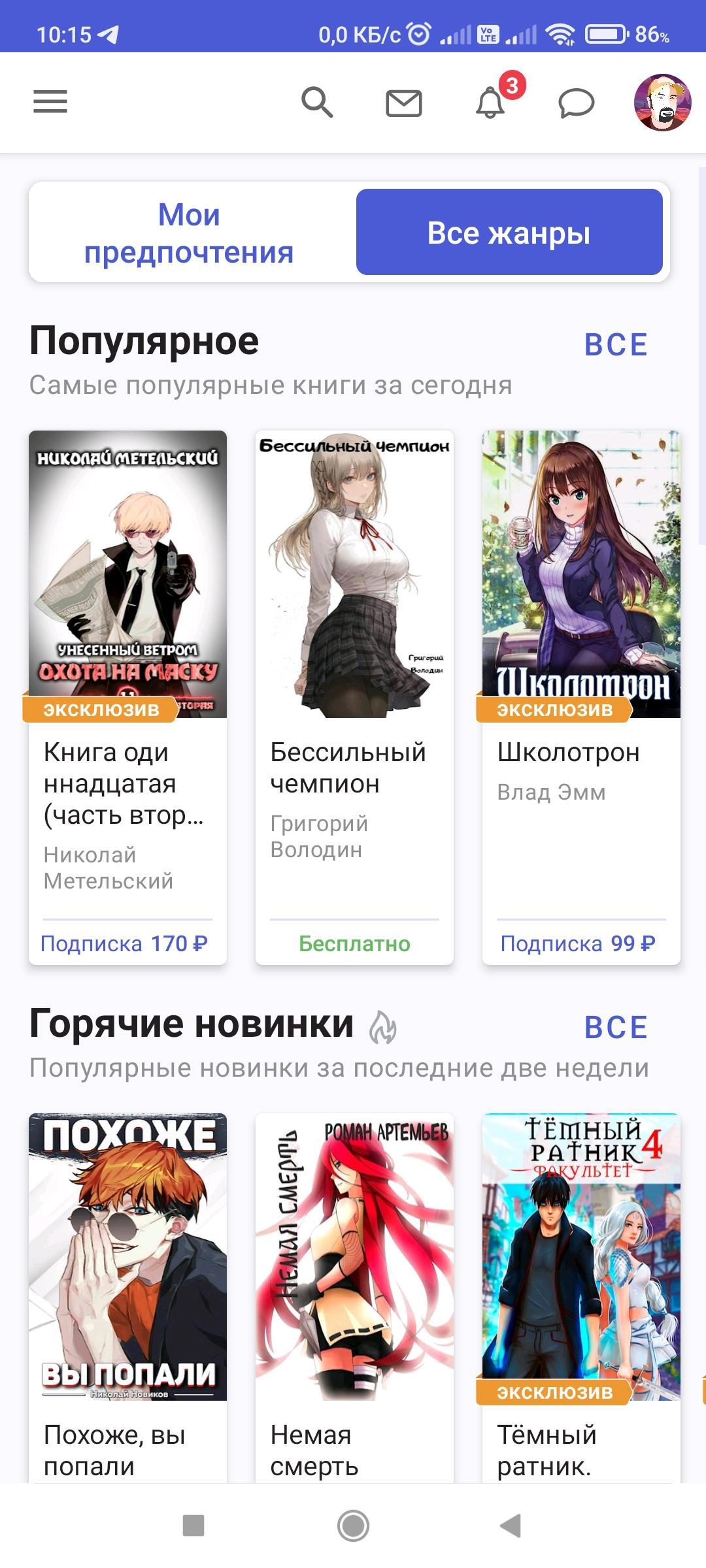Screen dimensions: 706x1568
Task: Open the notifications bell
Action: tap(490, 103)
